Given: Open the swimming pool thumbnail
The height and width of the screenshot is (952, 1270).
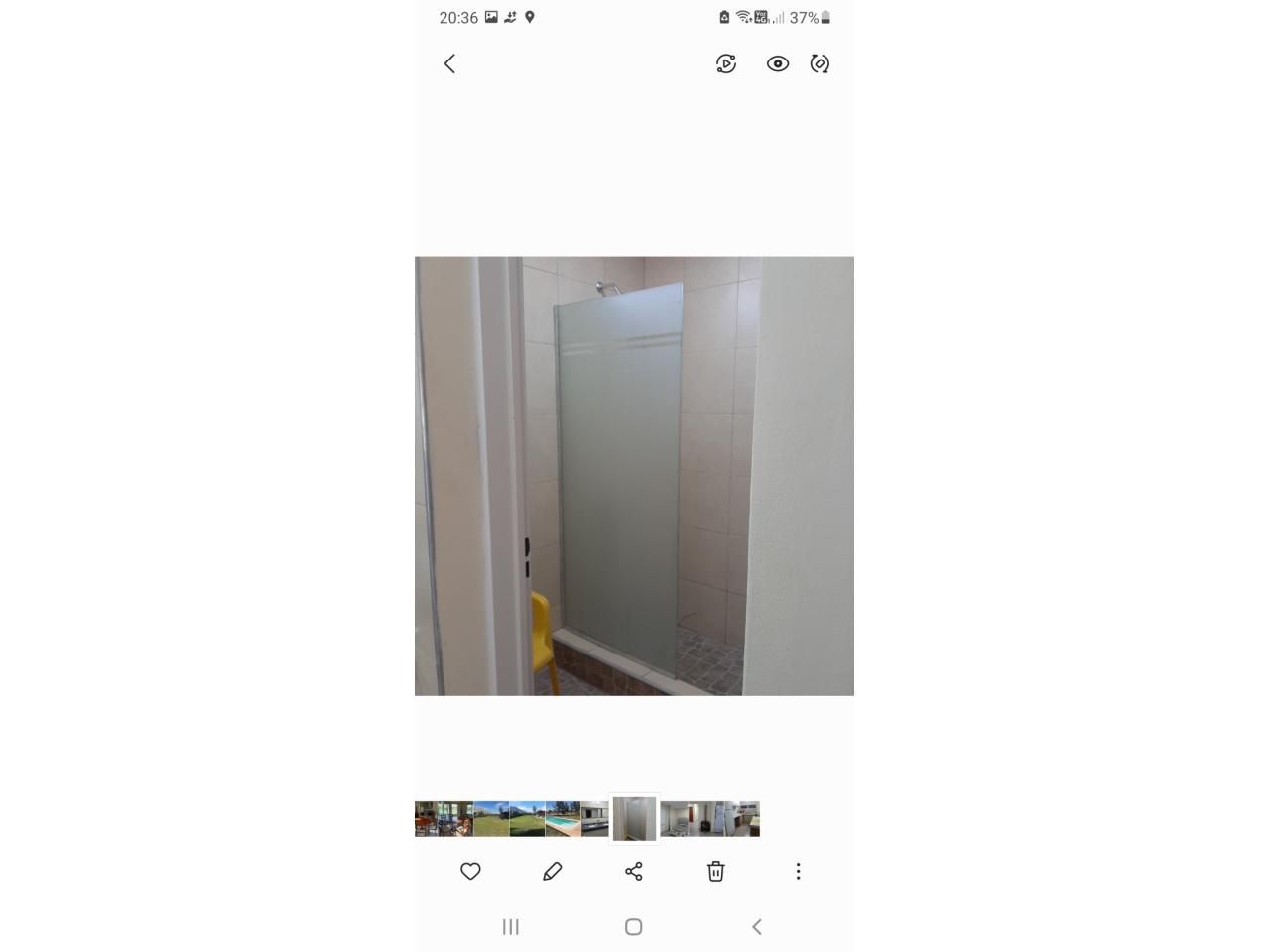Looking at the screenshot, I should coord(563,819).
